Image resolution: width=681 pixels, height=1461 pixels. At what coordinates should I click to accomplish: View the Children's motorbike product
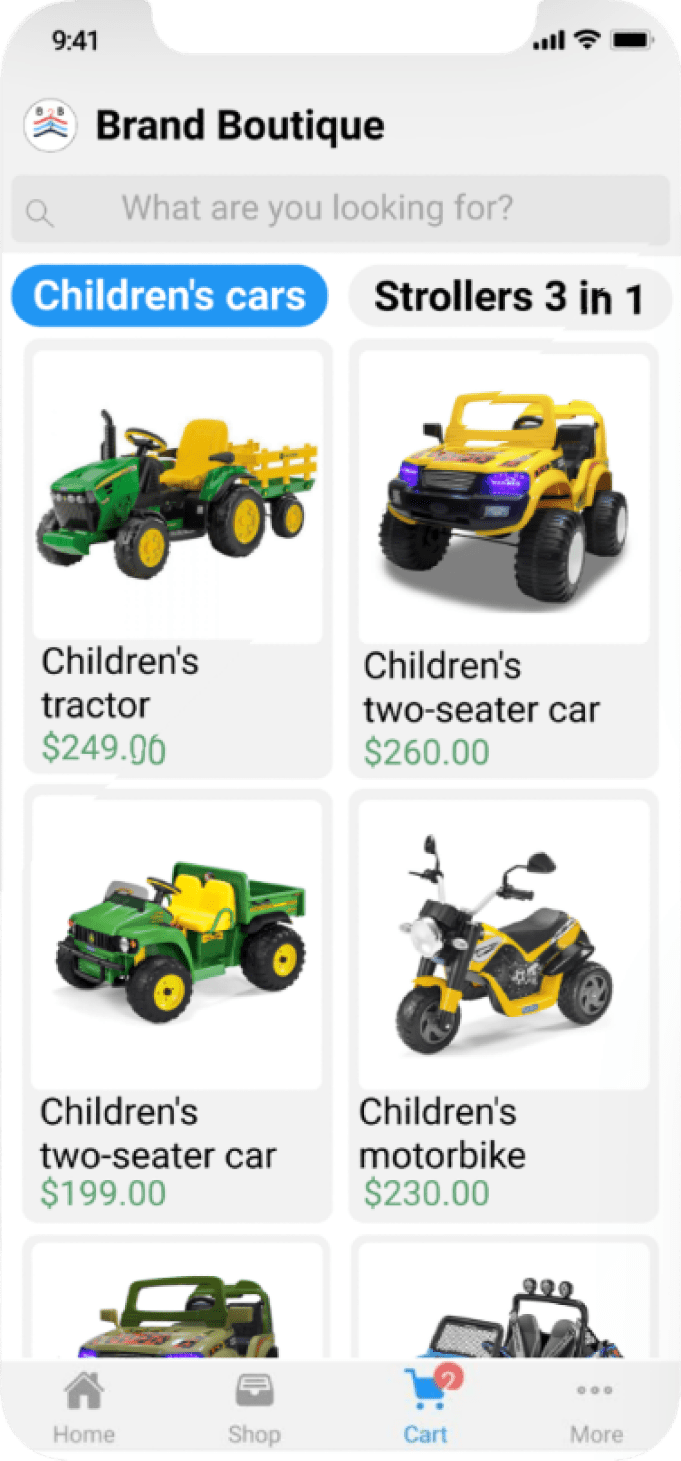coord(503,1003)
